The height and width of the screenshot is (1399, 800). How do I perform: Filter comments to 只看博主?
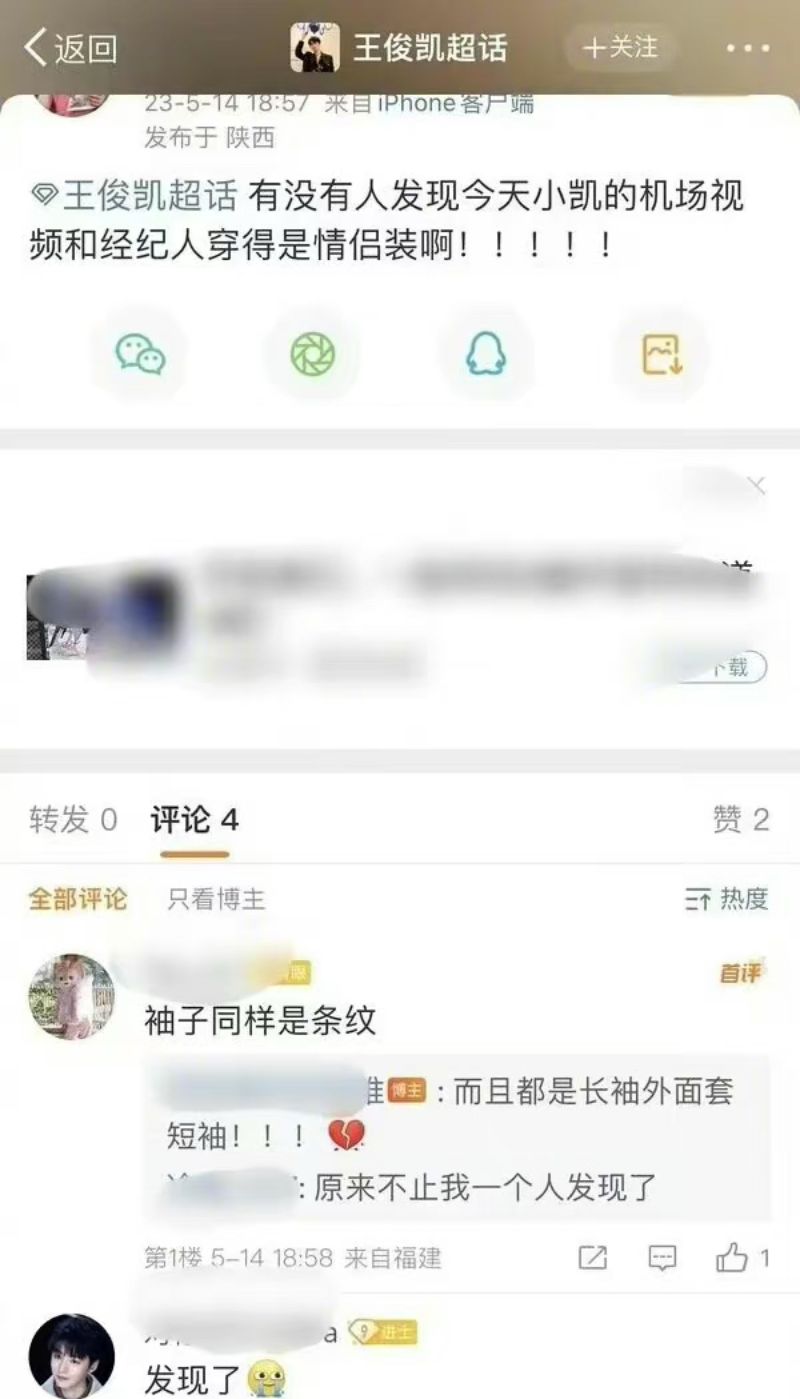tap(216, 899)
